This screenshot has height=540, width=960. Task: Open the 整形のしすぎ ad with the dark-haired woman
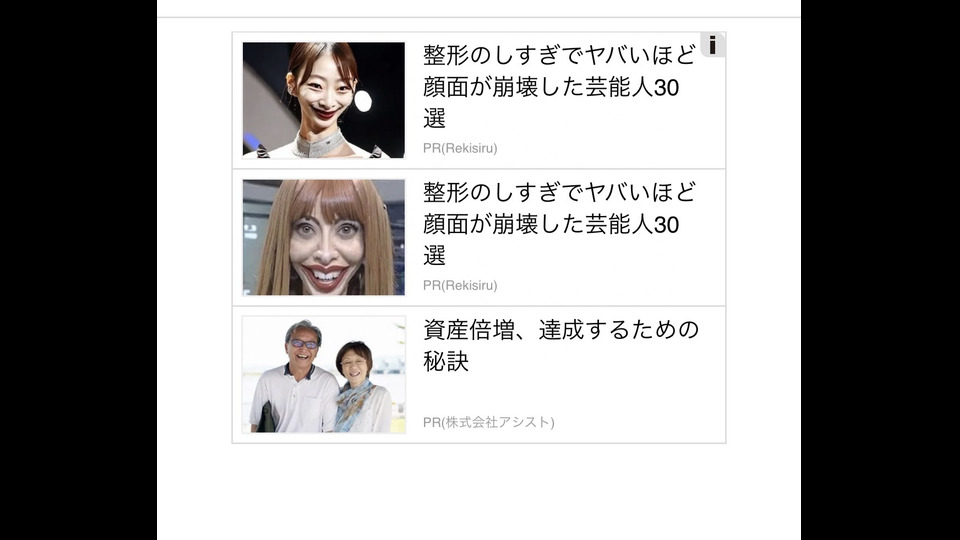[558, 87]
